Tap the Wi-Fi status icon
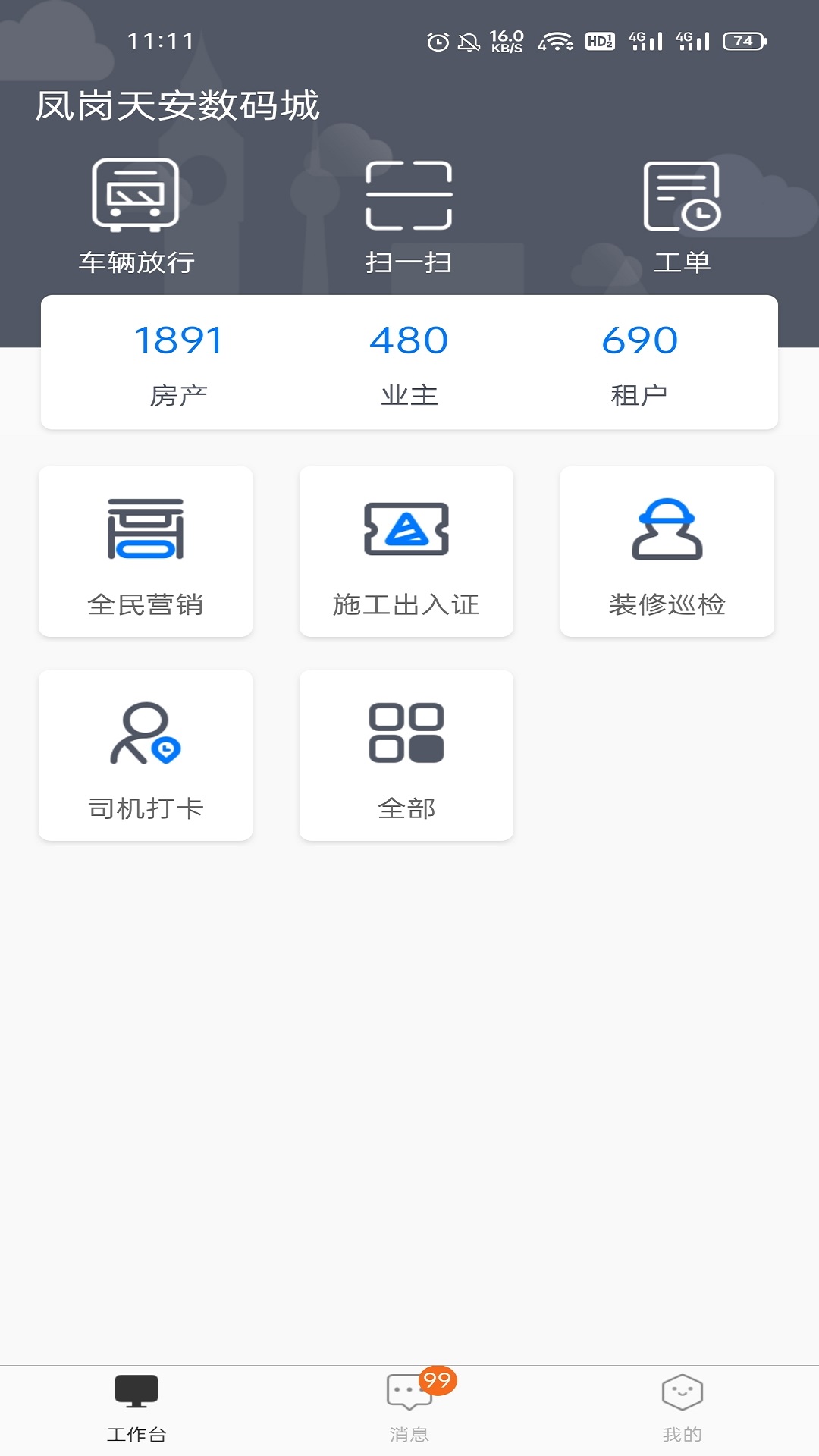The width and height of the screenshot is (819, 1456). [x=558, y=43]
